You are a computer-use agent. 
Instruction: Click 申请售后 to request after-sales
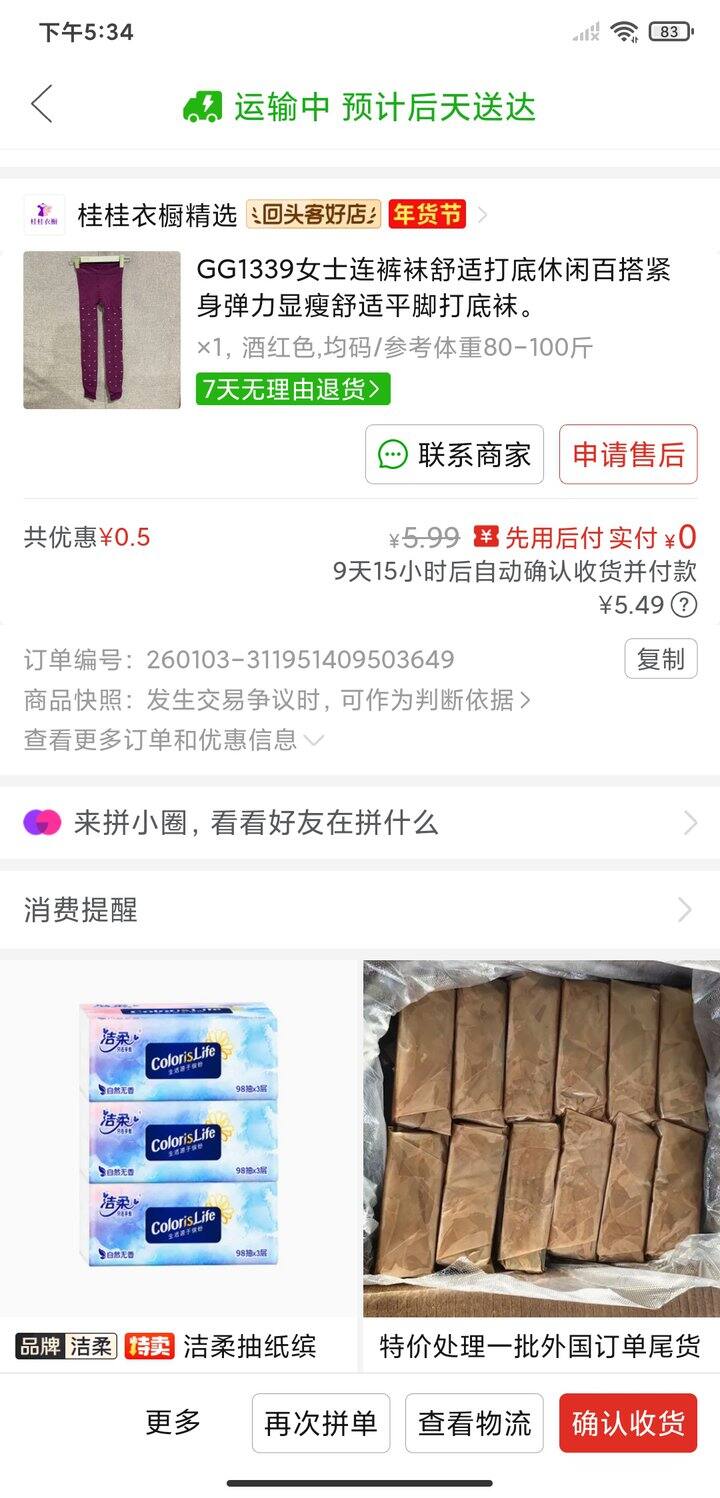(x=627, y=454)
